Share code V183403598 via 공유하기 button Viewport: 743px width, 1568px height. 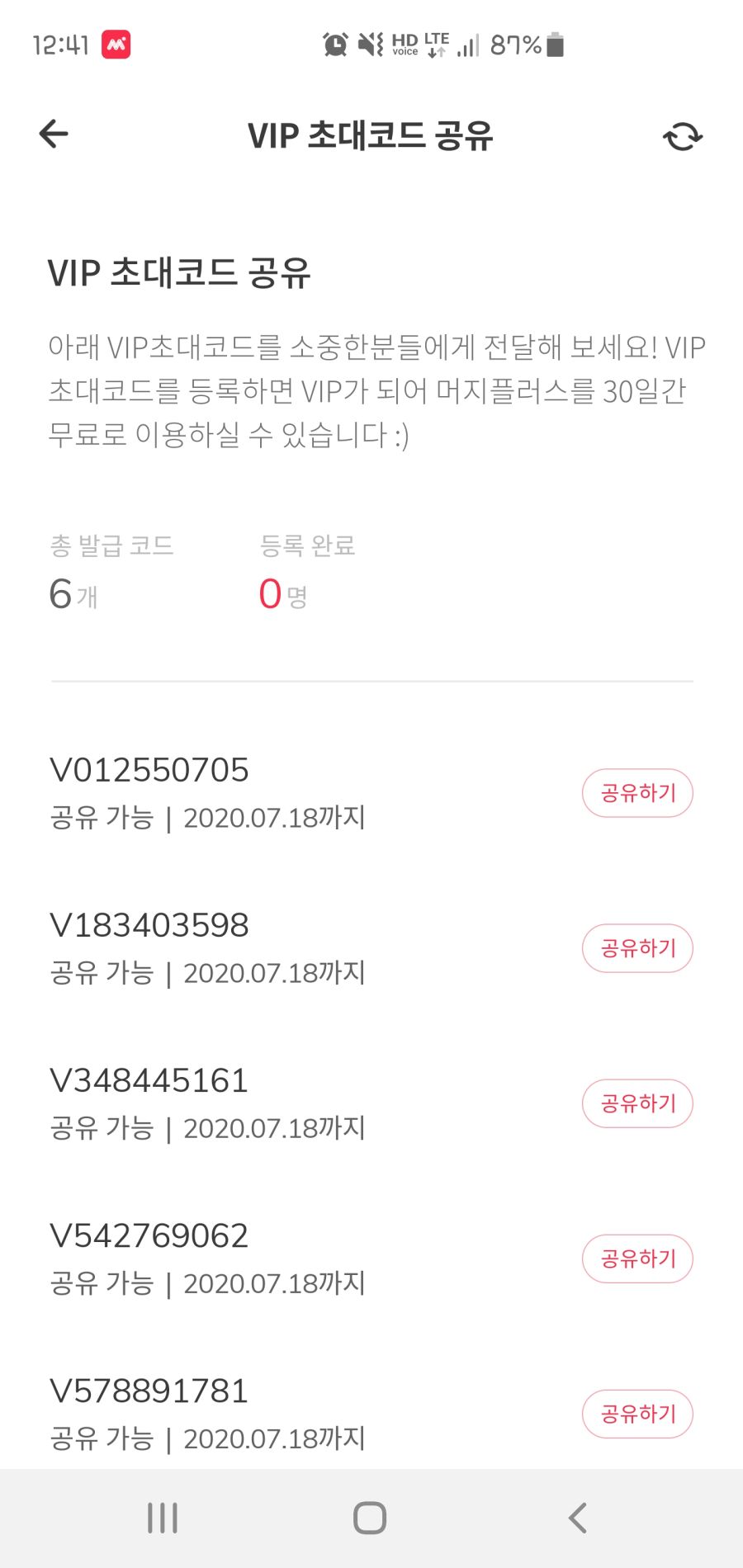tap(637, 947)
